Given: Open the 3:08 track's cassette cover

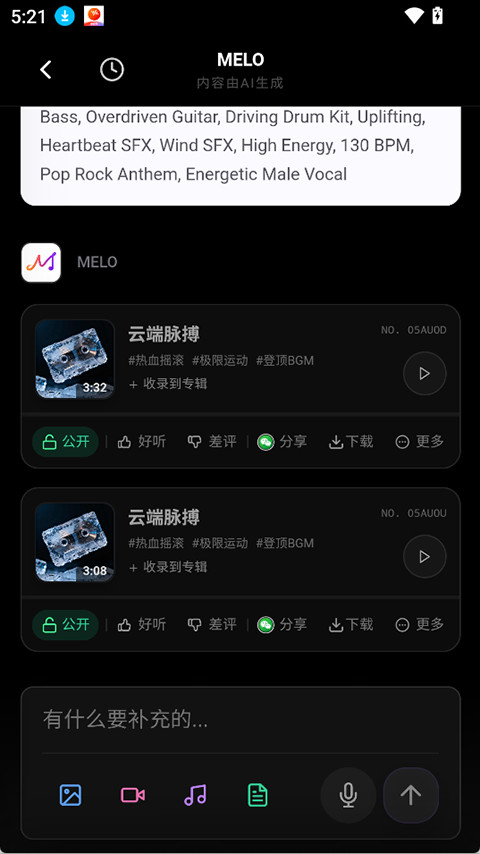Looking at the screenshot, I should [x=75, y=542].
